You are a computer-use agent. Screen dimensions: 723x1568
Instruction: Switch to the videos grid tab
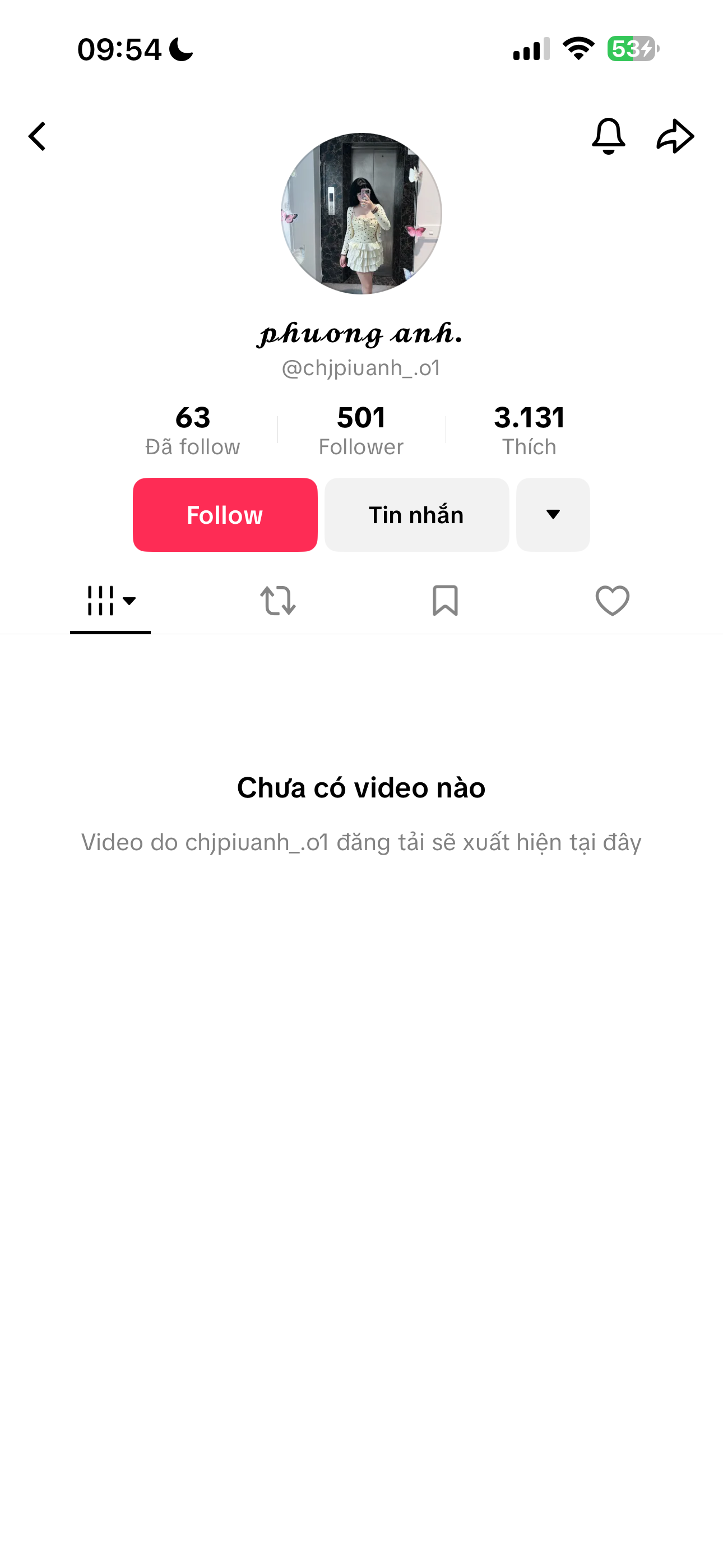[x=110, y=601]
